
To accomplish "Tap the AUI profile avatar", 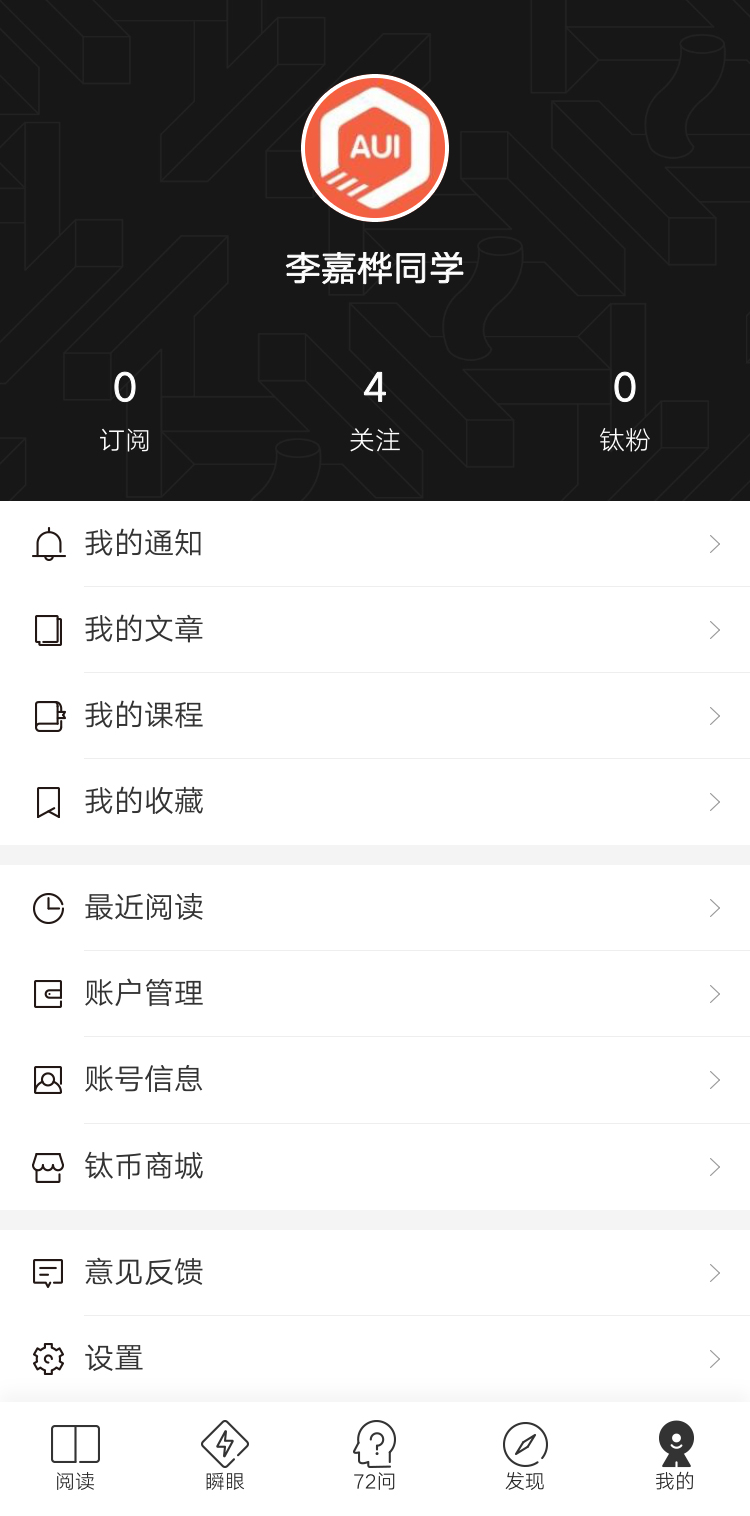I will (x=375, y=148).
